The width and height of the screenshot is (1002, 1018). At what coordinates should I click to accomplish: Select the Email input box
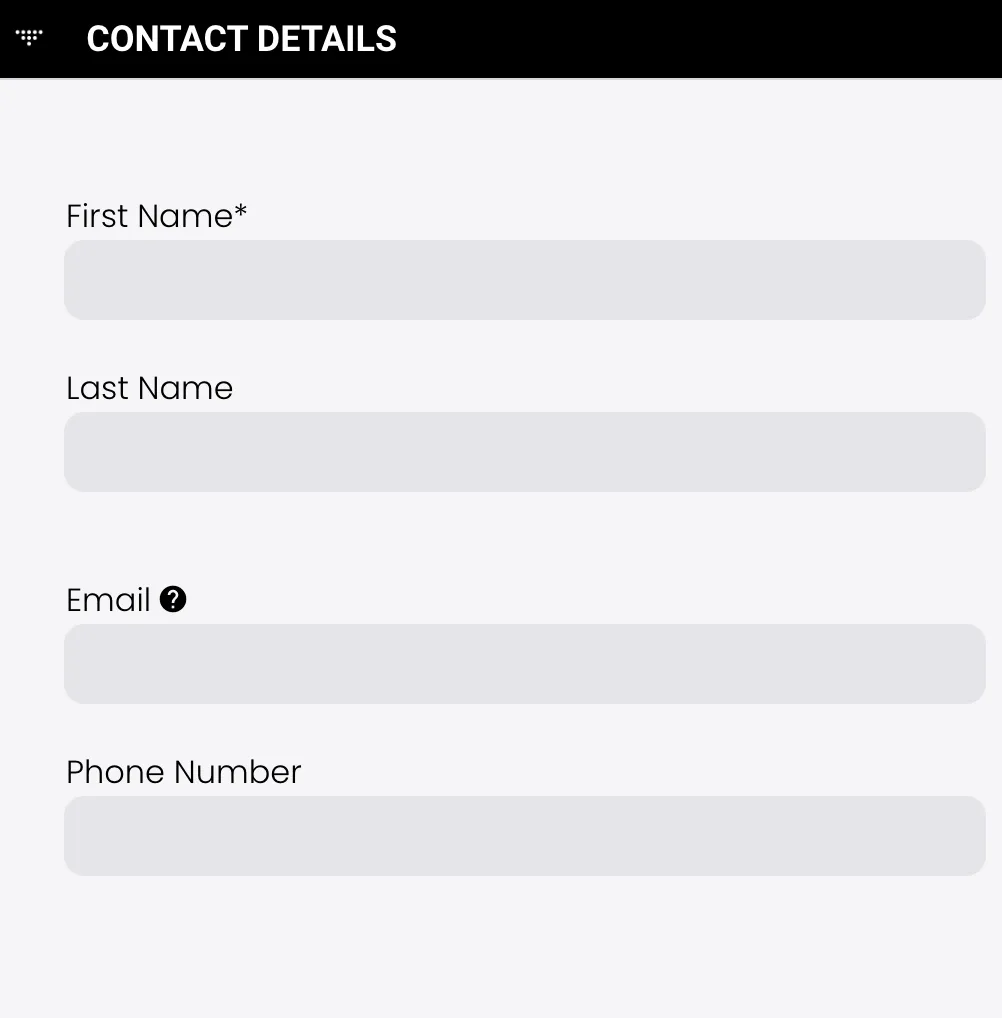[x=525, y=664]
